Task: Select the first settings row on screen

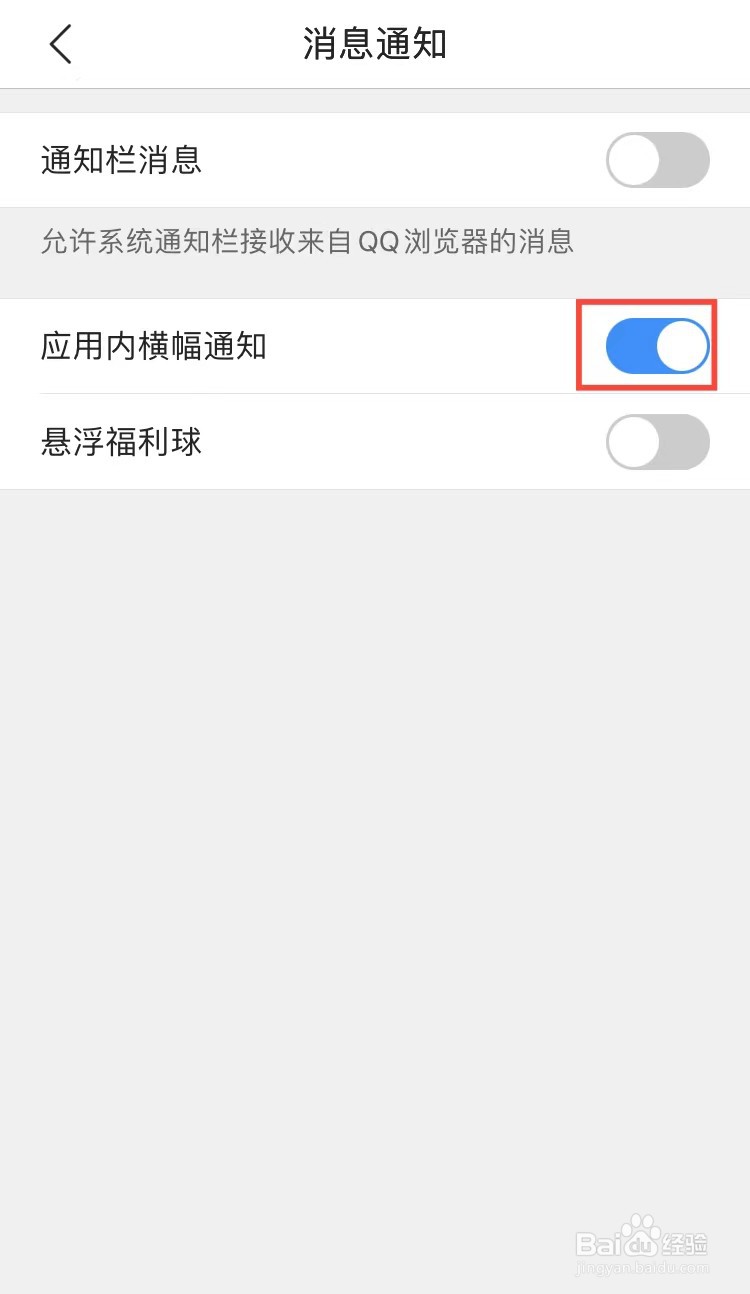Action: click(x=375, y=160)
